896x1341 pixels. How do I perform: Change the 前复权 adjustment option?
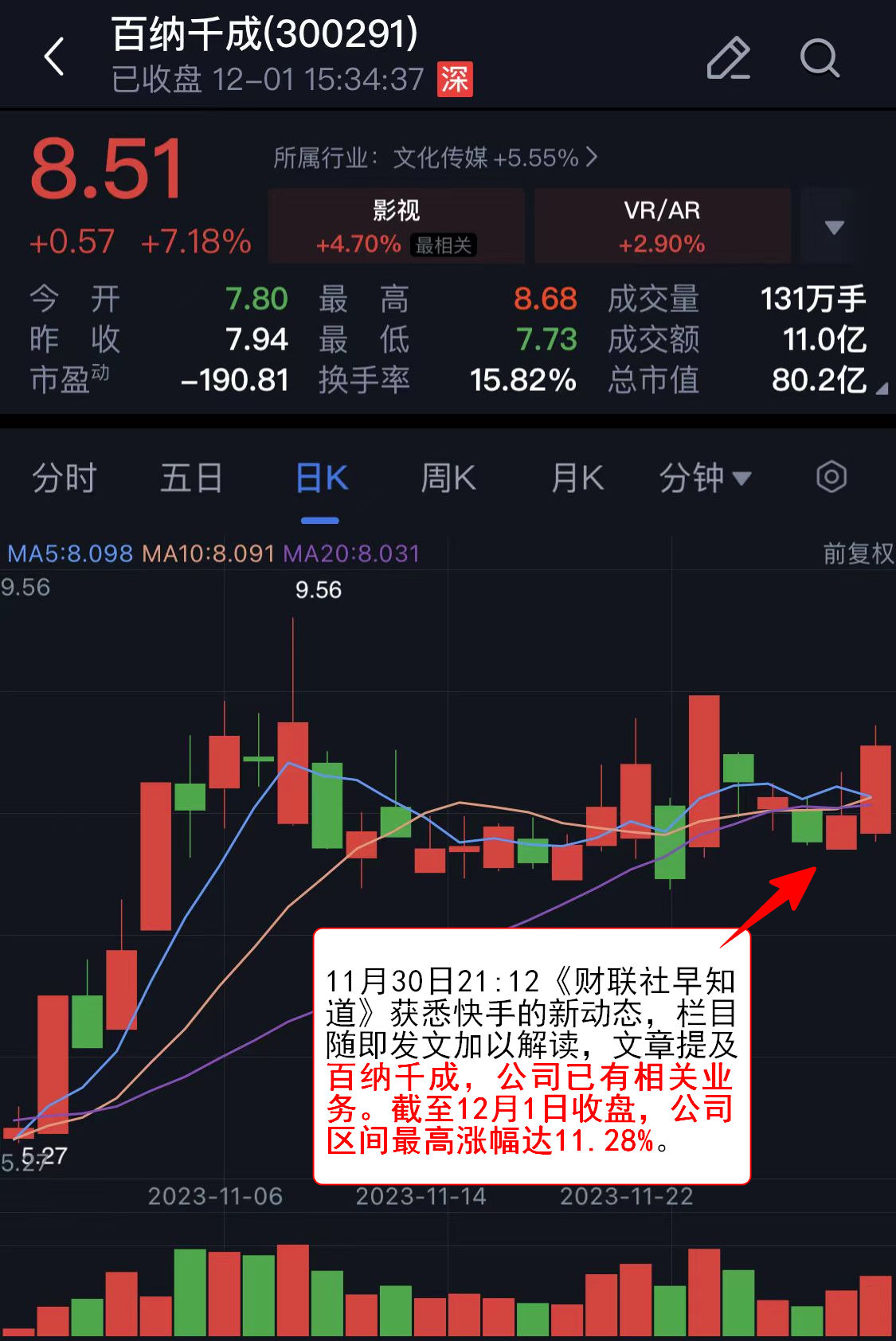click(x=858, y=553)
